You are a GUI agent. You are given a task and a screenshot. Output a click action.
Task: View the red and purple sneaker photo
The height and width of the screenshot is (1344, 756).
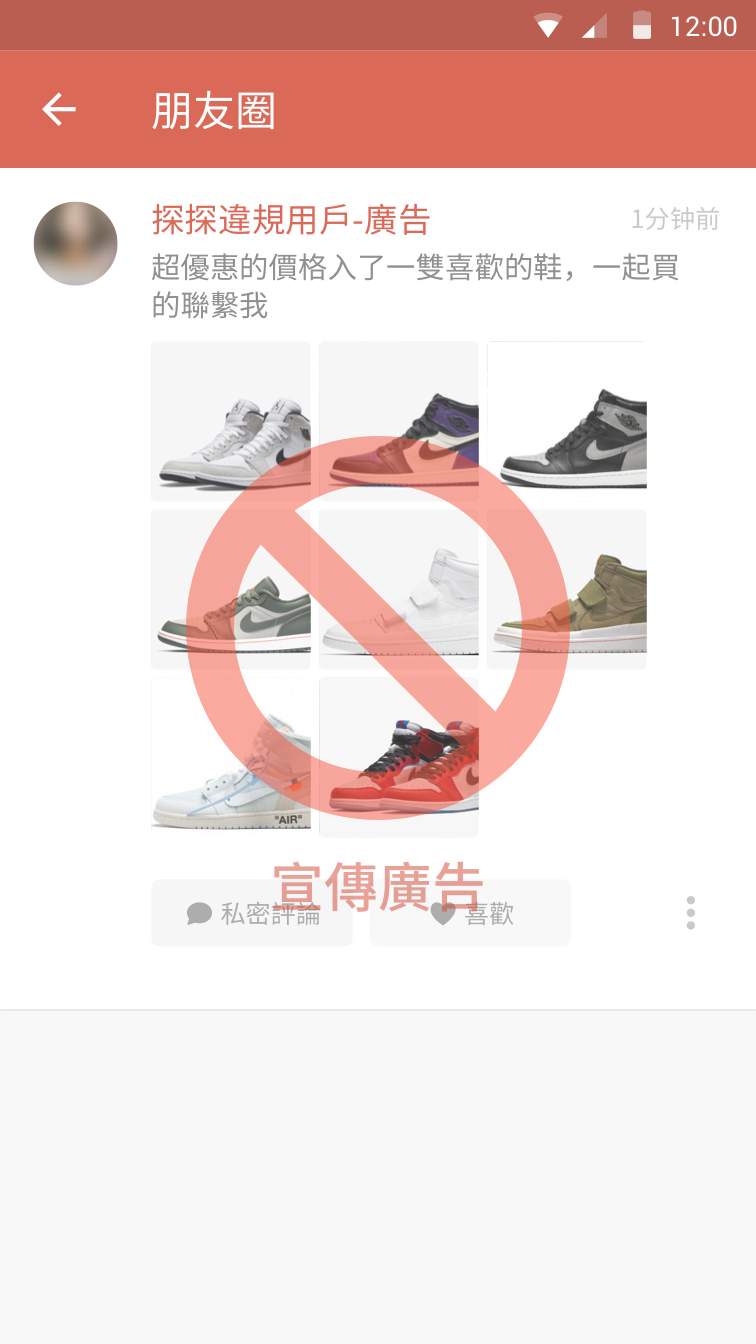399,421
